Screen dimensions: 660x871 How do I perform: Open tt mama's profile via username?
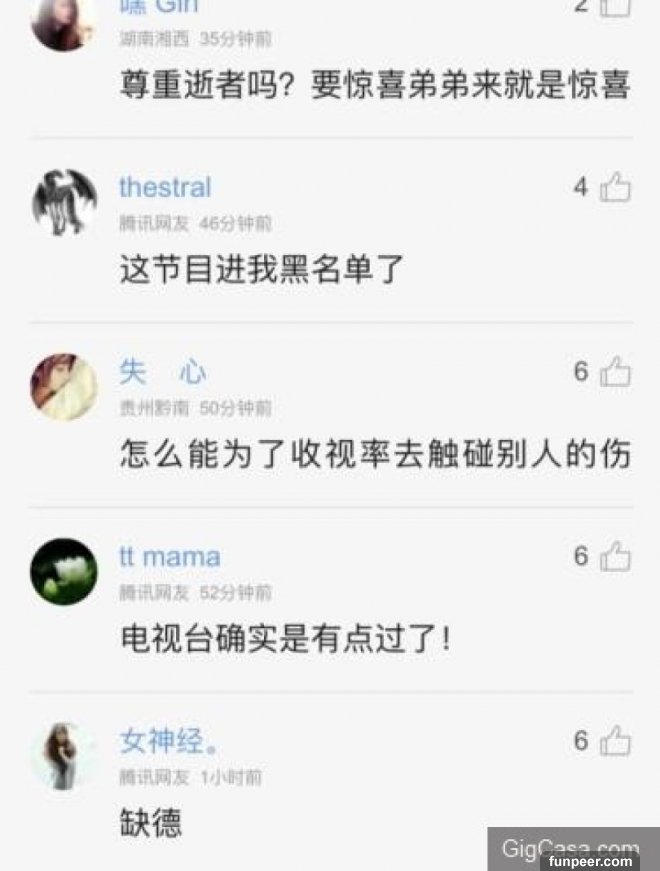pyautogui.click(x=169, y=556)
